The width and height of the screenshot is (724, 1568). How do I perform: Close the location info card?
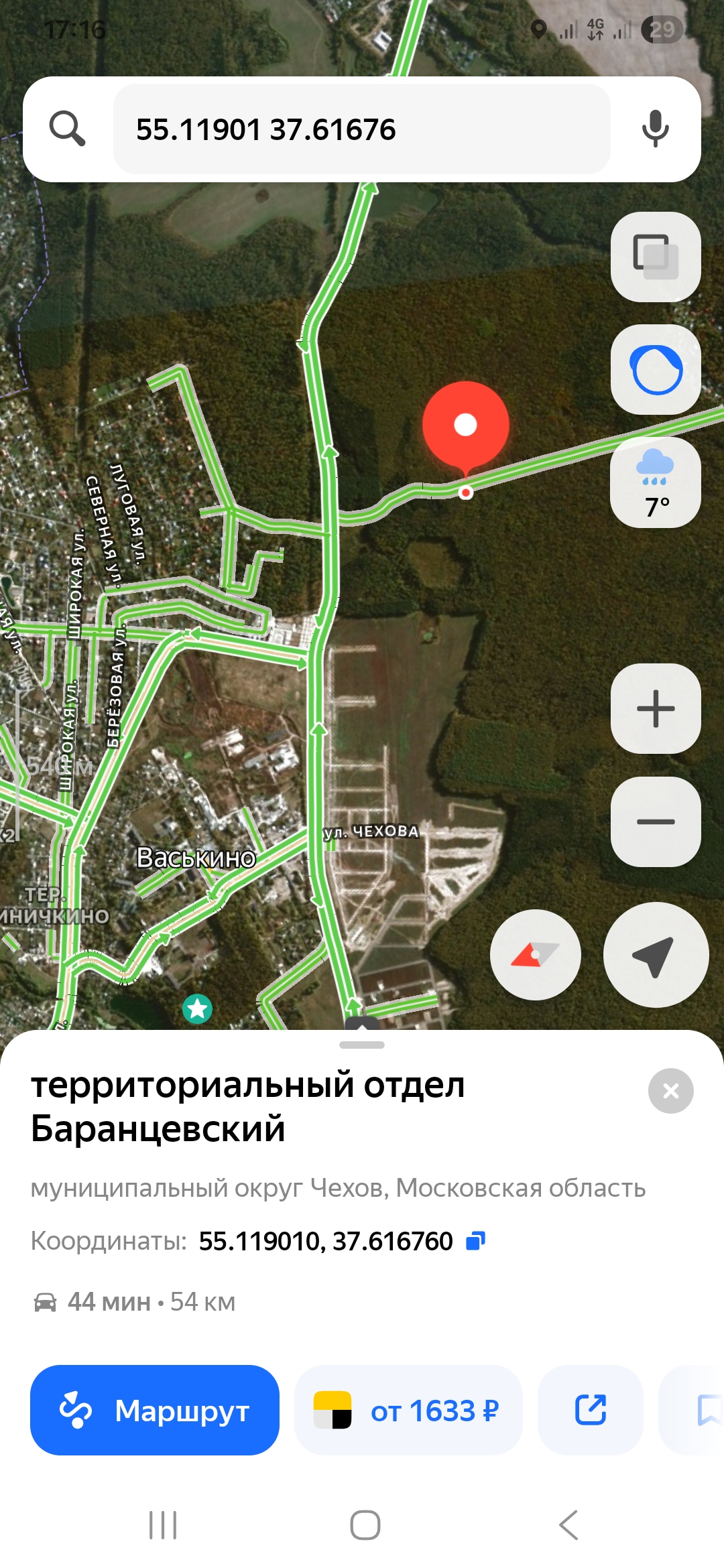670,1091
